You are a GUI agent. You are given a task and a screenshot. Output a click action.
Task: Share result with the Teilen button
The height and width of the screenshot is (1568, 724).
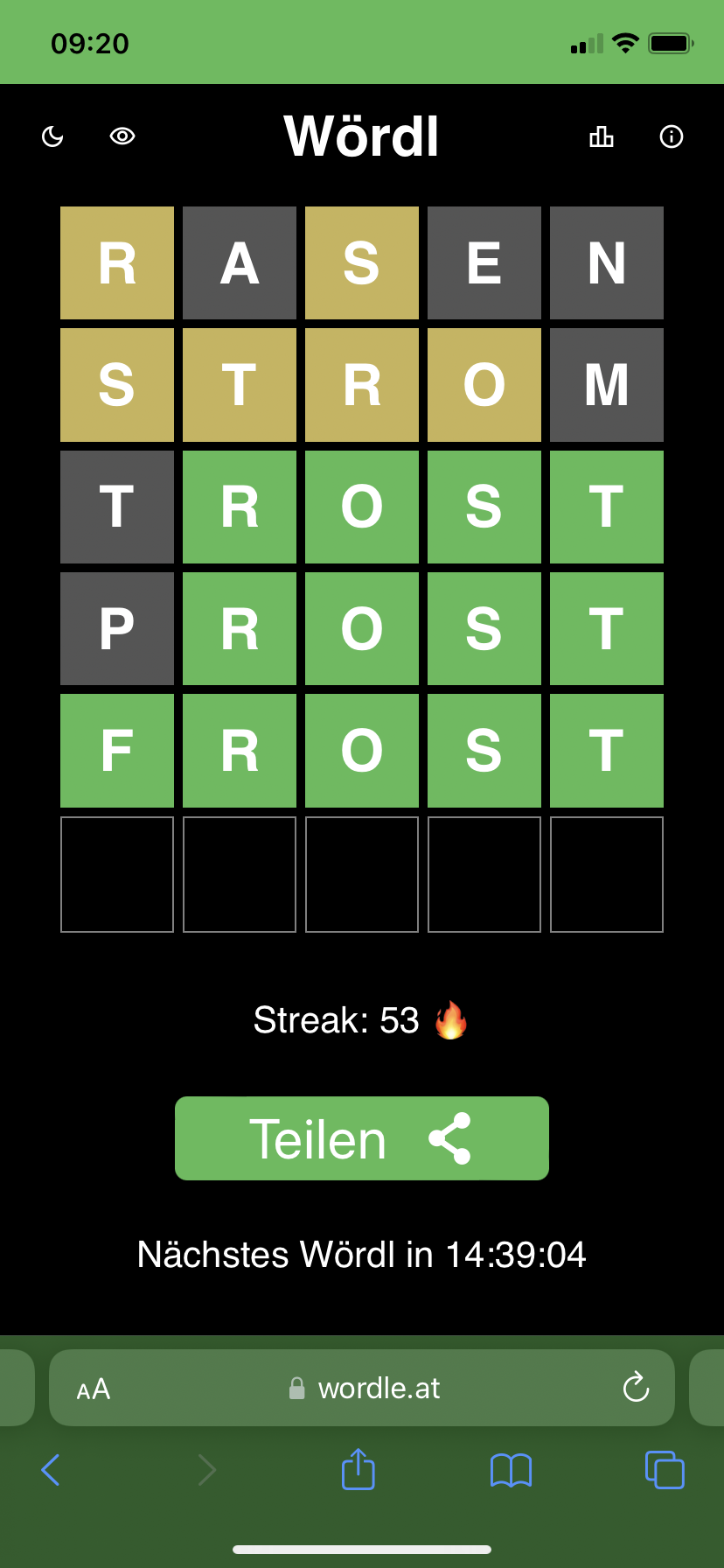pyautogui.click(x=362, y=1138)
